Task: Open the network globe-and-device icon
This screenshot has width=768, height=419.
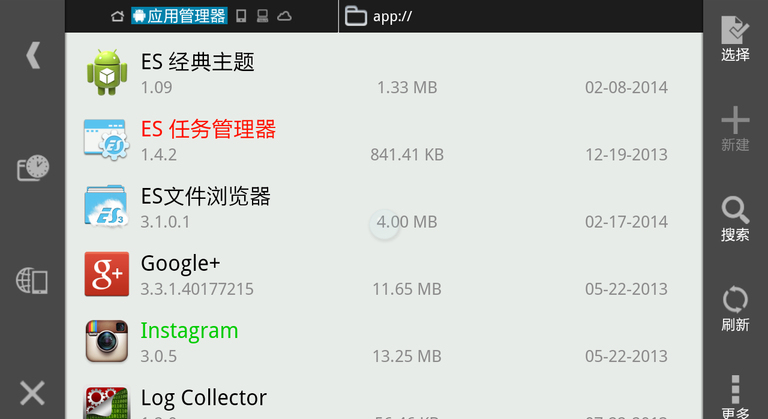Action: (x=32, y=281)
